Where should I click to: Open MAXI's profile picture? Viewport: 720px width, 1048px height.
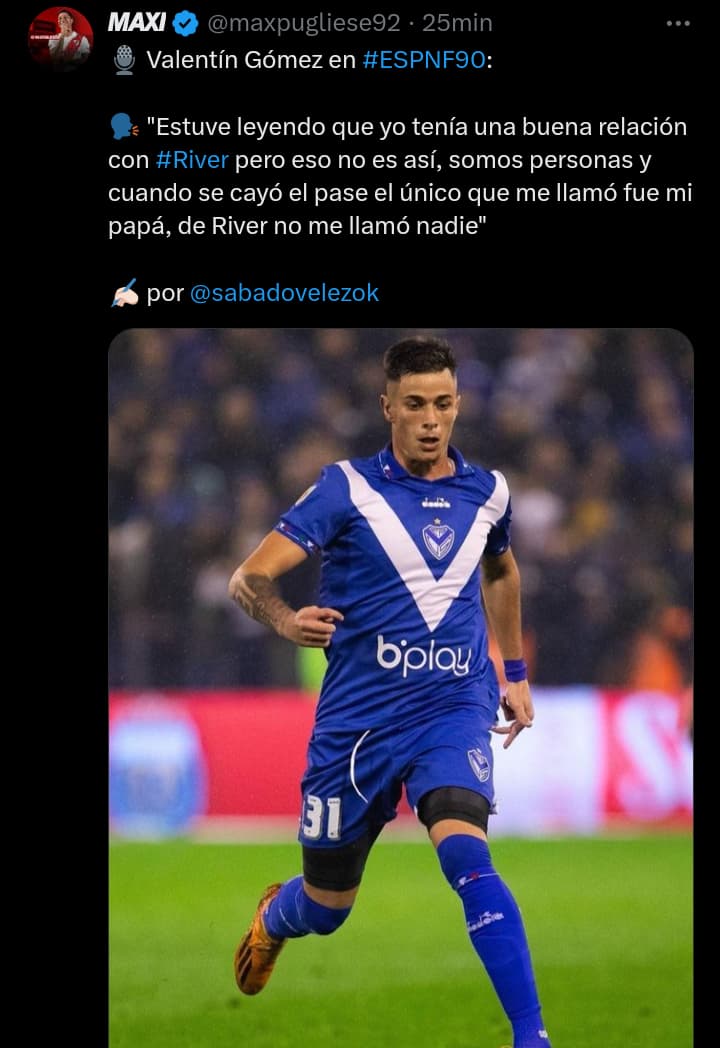click(x=60, y=39)
